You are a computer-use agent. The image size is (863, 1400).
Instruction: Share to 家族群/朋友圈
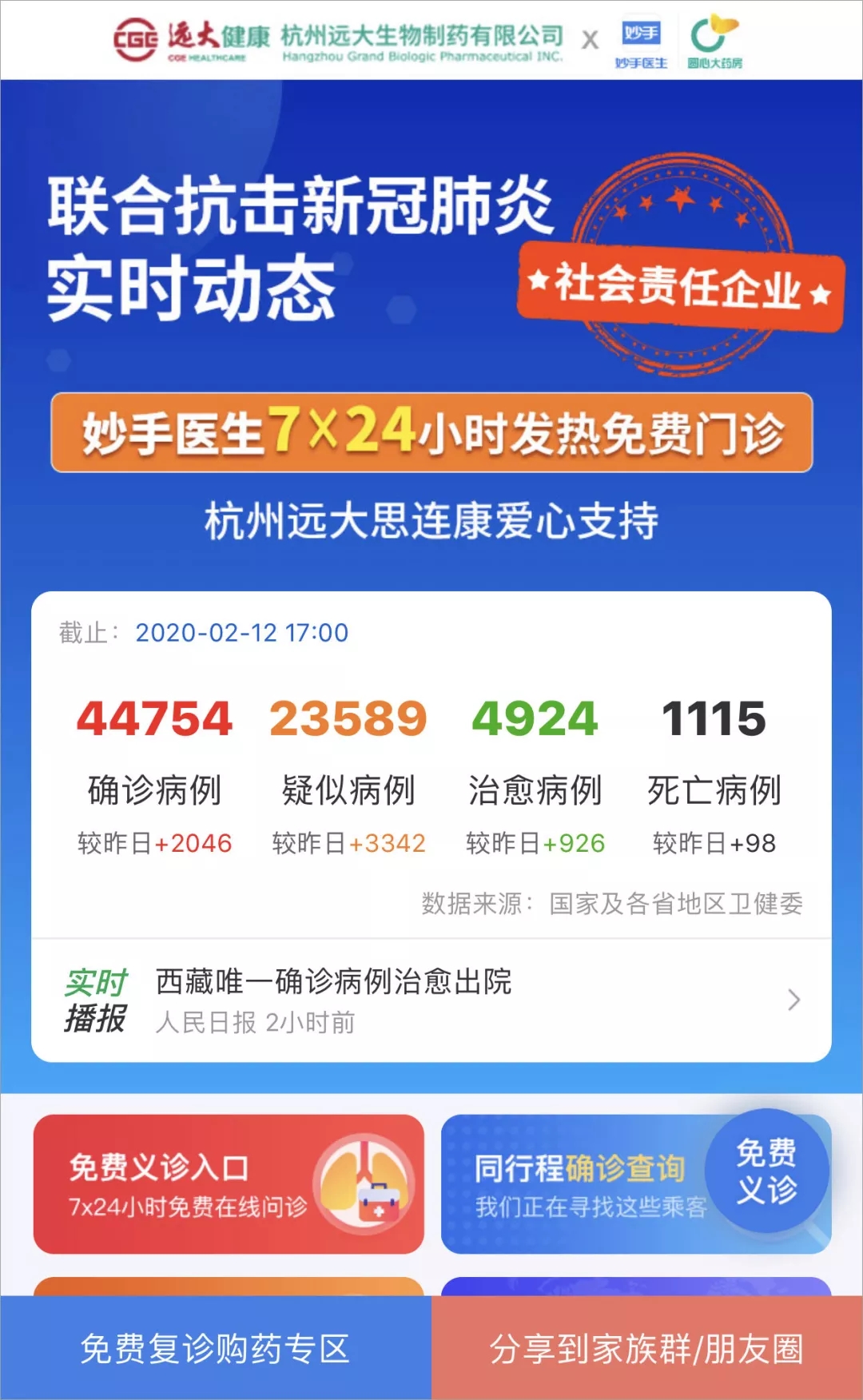(647, 1349)
